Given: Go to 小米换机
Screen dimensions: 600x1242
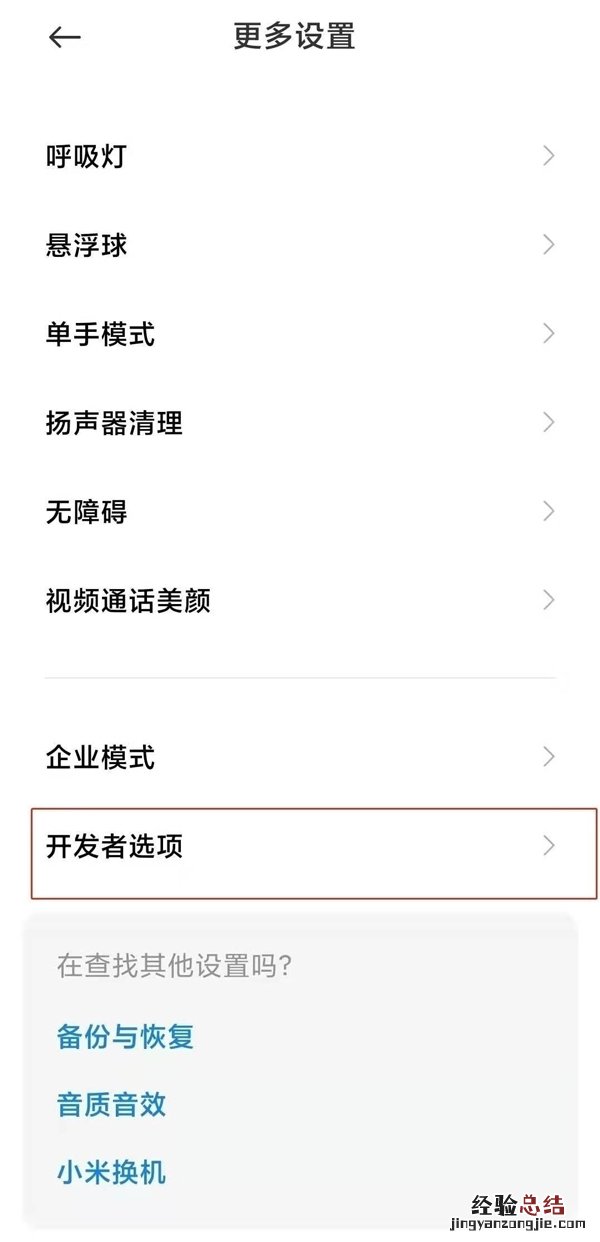Looking at the screenshot, I should tap(111, 1172).
